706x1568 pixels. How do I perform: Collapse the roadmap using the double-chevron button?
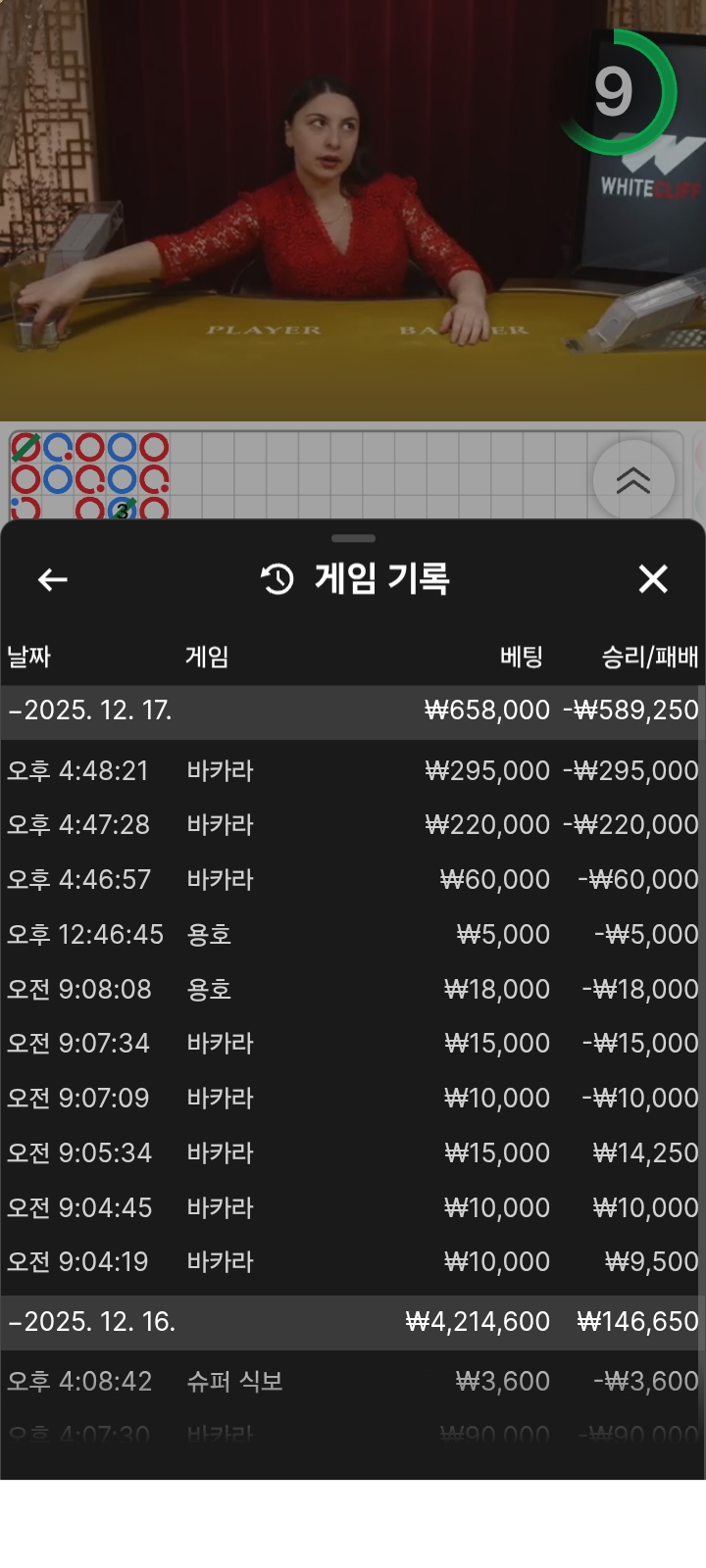[633, 479]
